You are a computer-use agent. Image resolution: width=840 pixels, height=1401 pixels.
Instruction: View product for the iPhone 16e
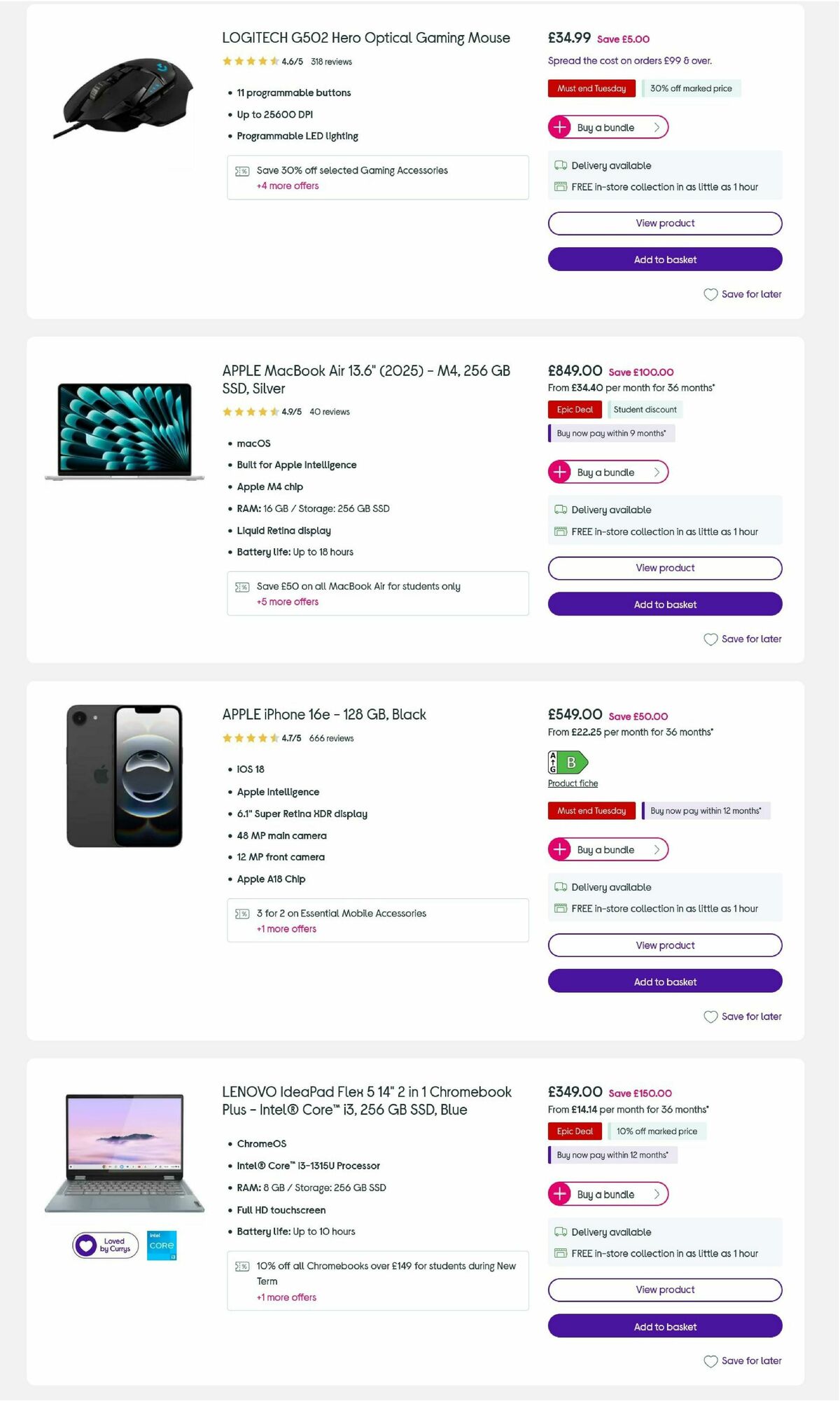(664, 945)
